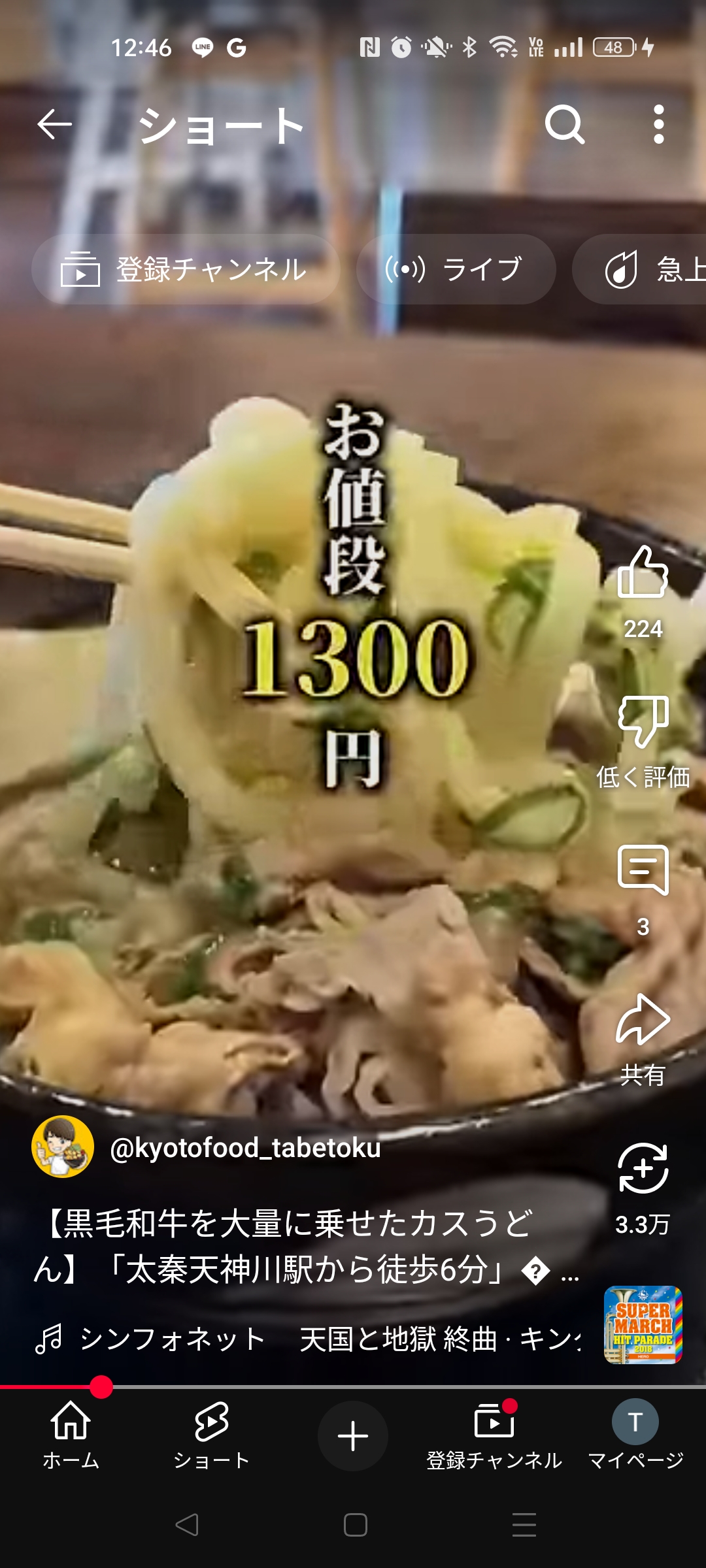This screenshot has height=1568, width=706.
Task: Open the three-dot overflow menu
Action: click(x=659, y=124)
